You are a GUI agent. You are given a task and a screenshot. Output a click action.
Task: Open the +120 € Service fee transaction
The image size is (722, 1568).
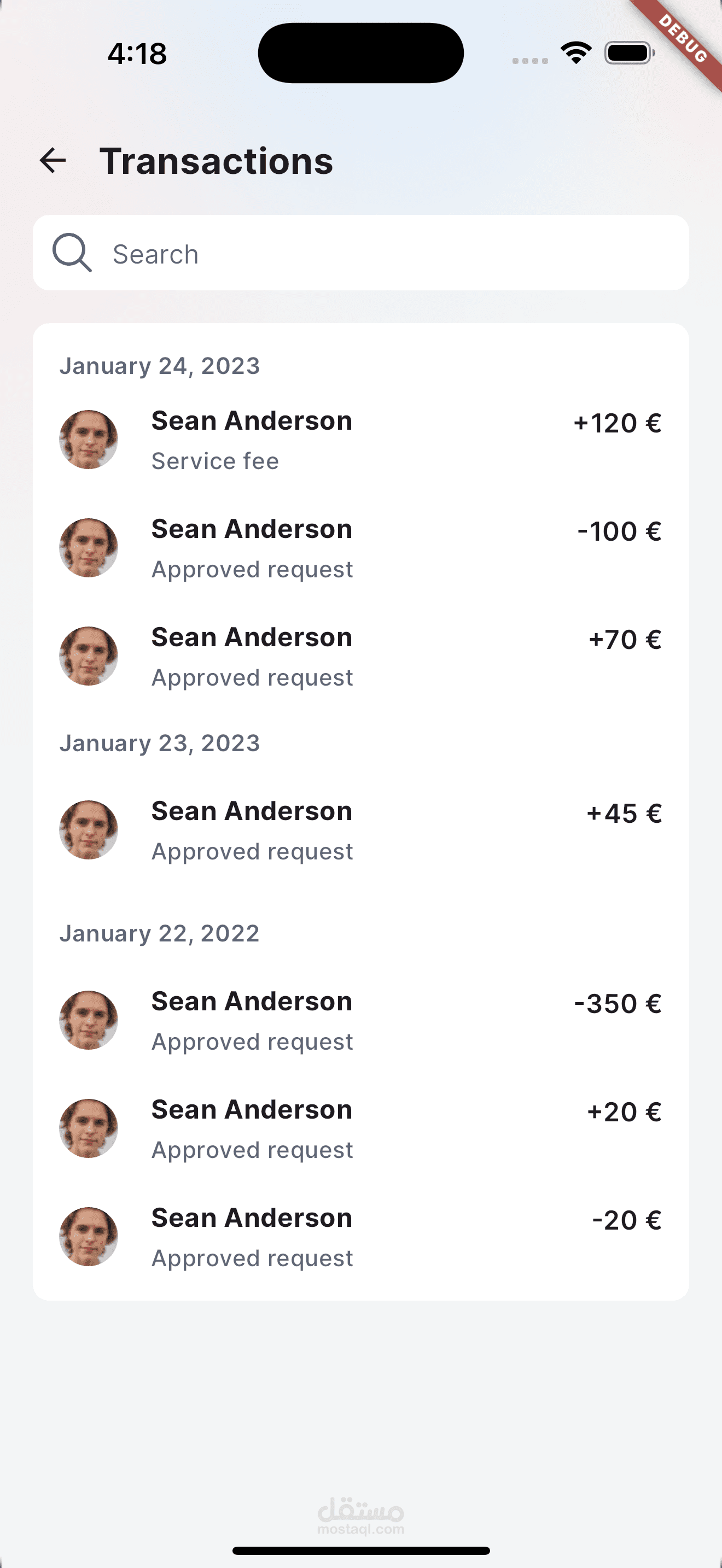tap(361, 440)
